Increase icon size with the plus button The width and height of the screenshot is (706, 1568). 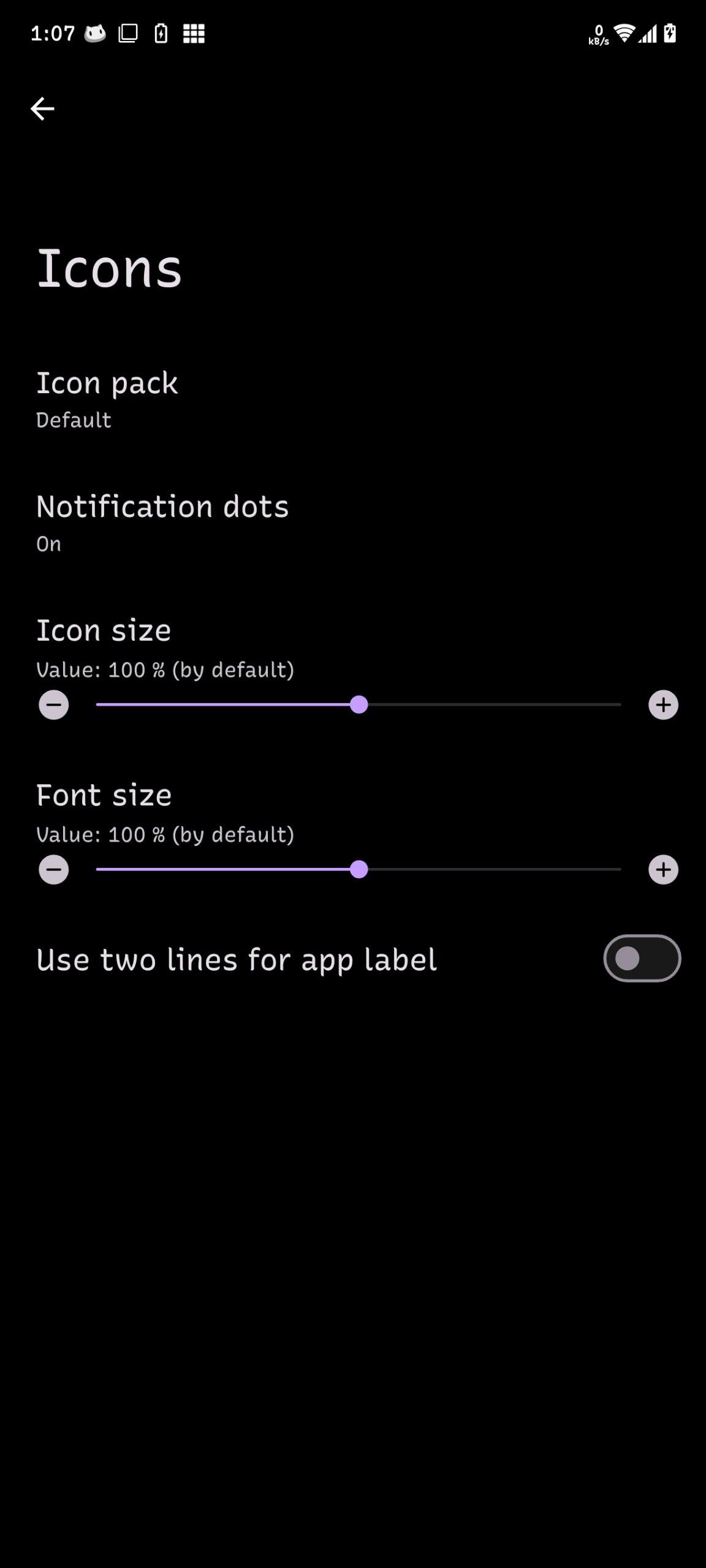coord(663,705)
